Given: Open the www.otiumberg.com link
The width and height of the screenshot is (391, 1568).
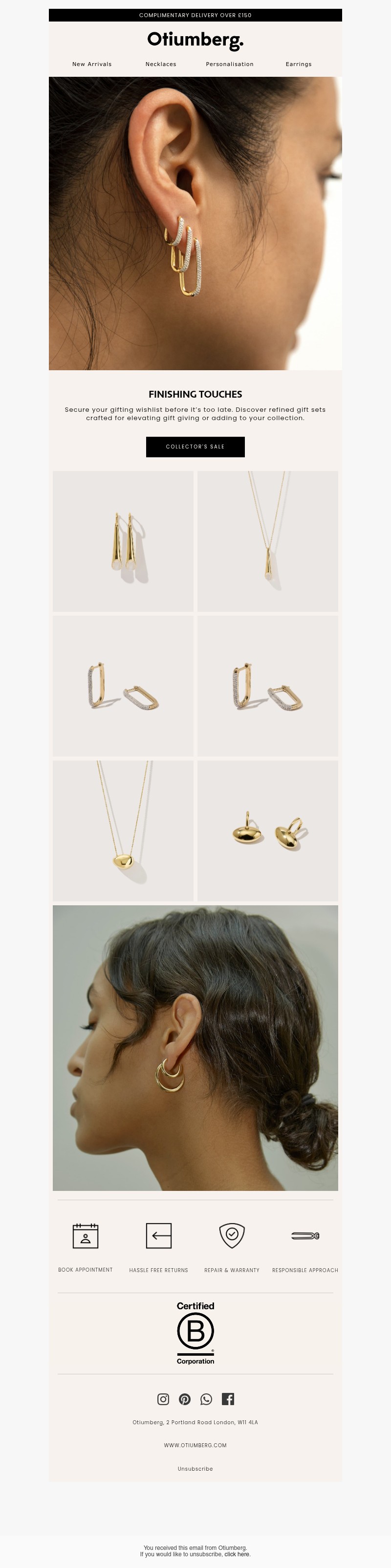Looking at the screenshot, I should point(195,1445).
